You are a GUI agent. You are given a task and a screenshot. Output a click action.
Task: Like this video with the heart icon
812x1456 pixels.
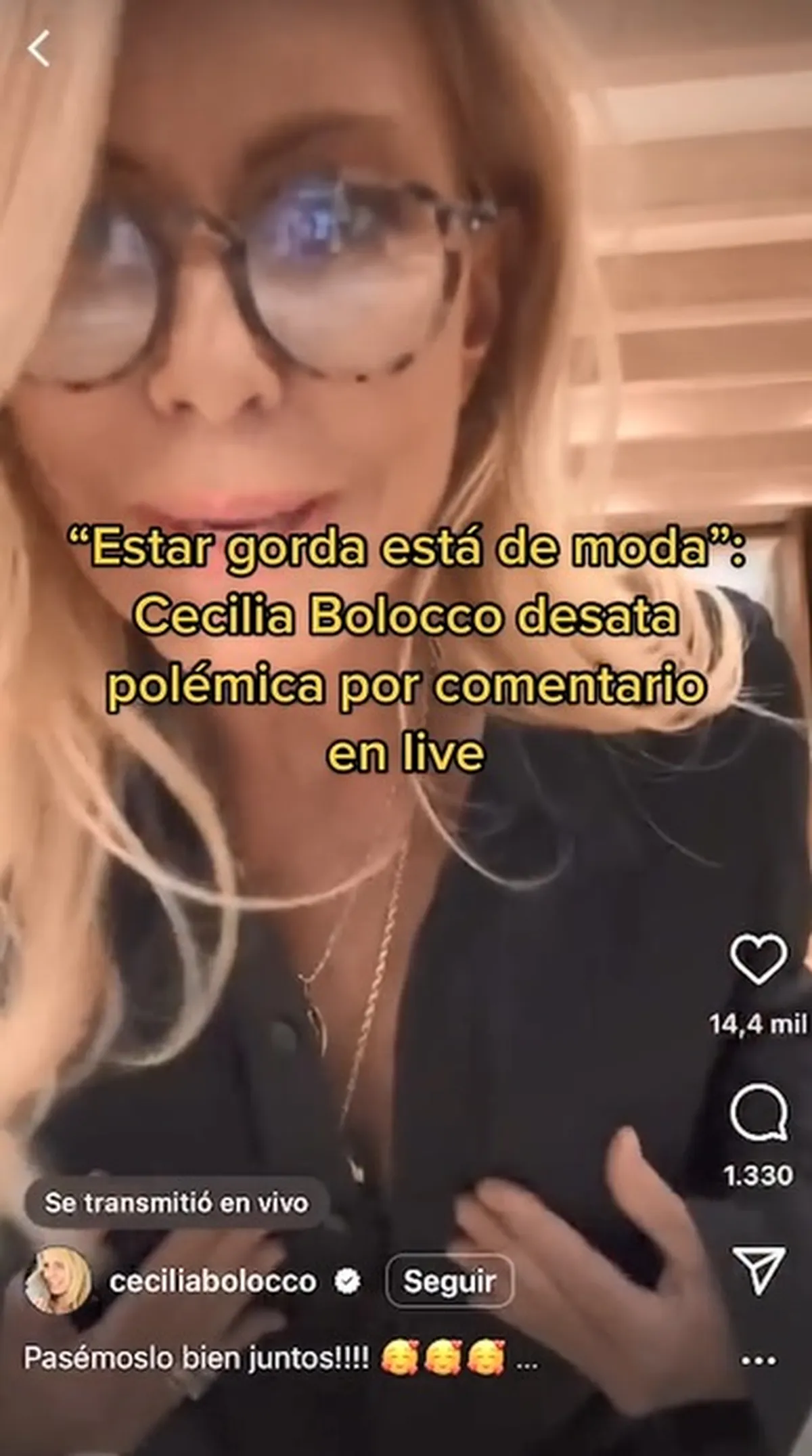point(759,958)
